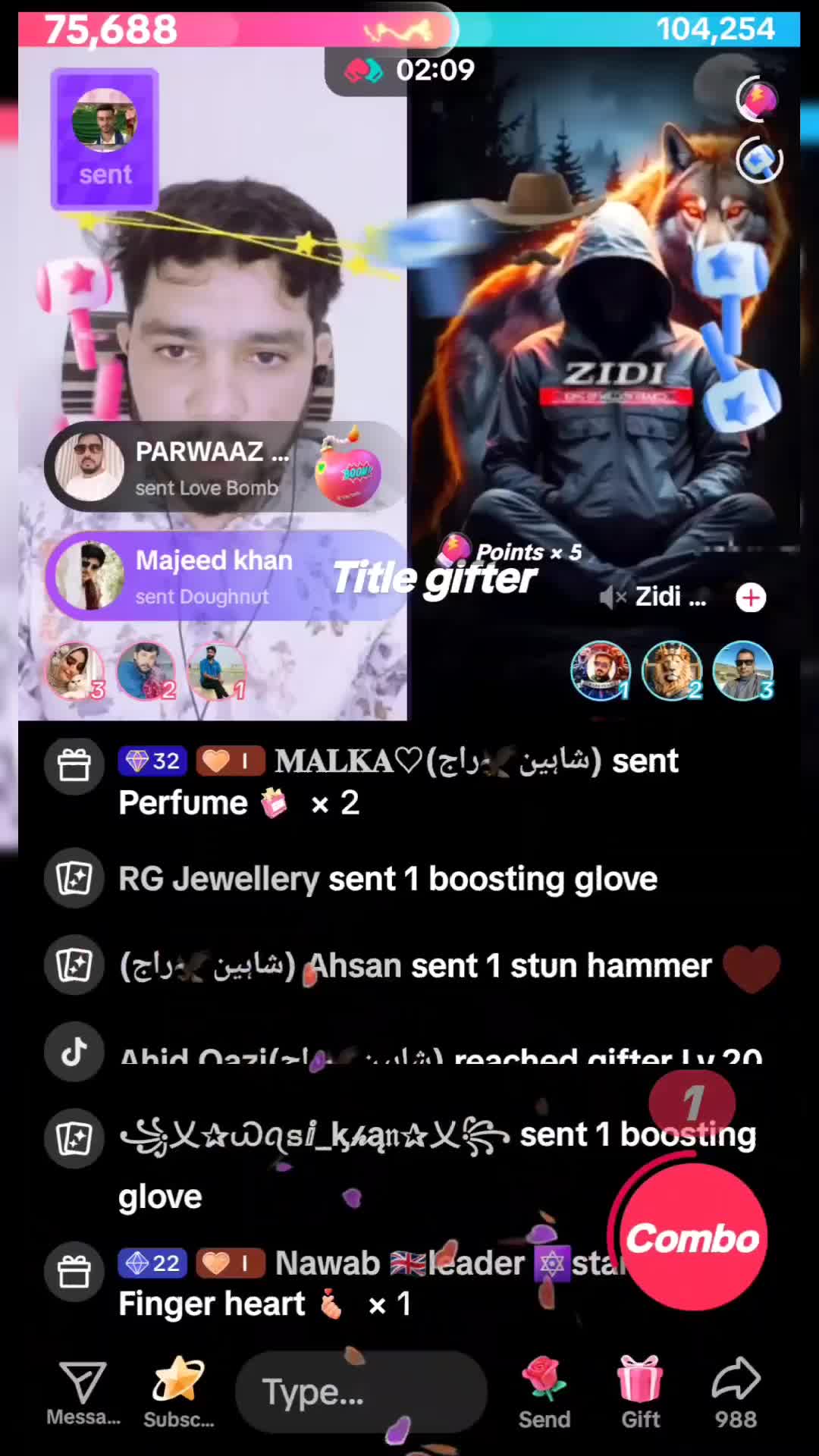Open the Messages icon
Screen dimensions: 819x1456
tap(83, 1392)
